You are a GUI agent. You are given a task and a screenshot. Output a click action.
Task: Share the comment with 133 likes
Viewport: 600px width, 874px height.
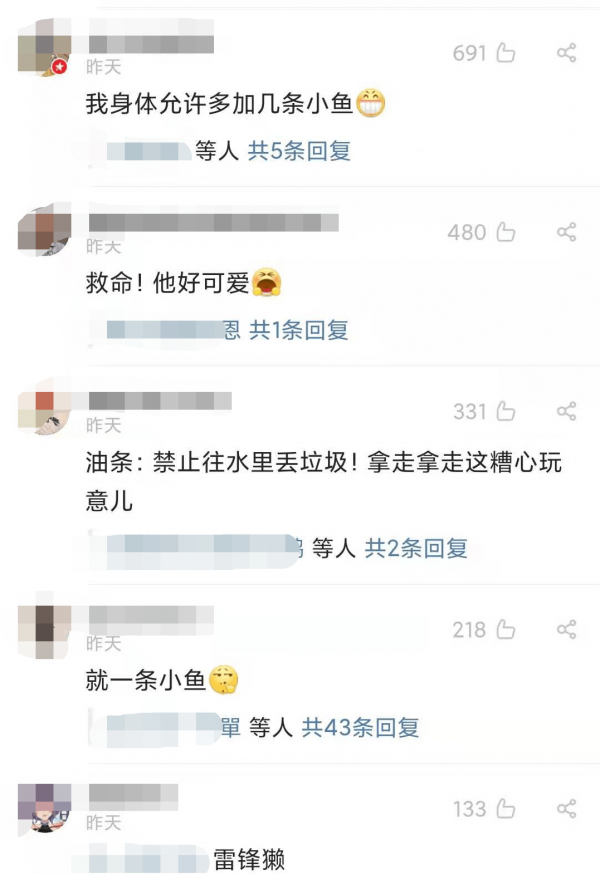(567, 809)
